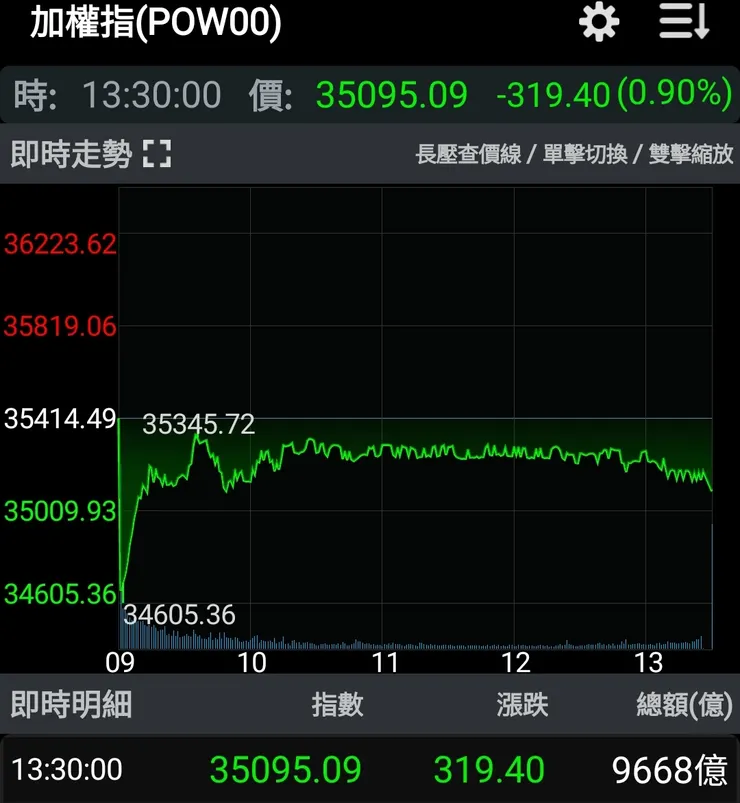Expand the 即時走勢 chart to fullscreen
Viewport: 740px width, 803px height.
point(157,154)
